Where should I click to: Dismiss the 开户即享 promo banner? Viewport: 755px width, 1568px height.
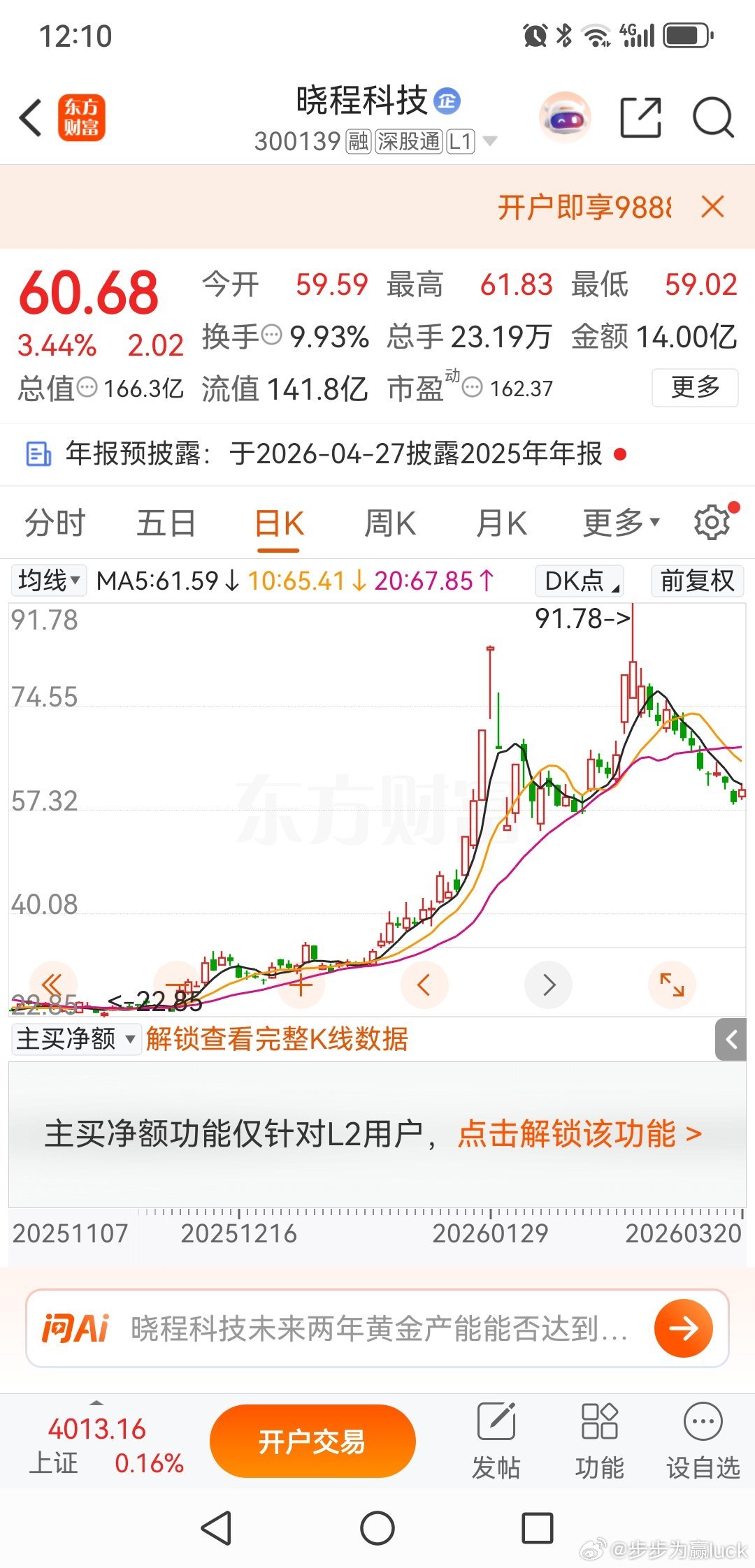coord(712,207)
